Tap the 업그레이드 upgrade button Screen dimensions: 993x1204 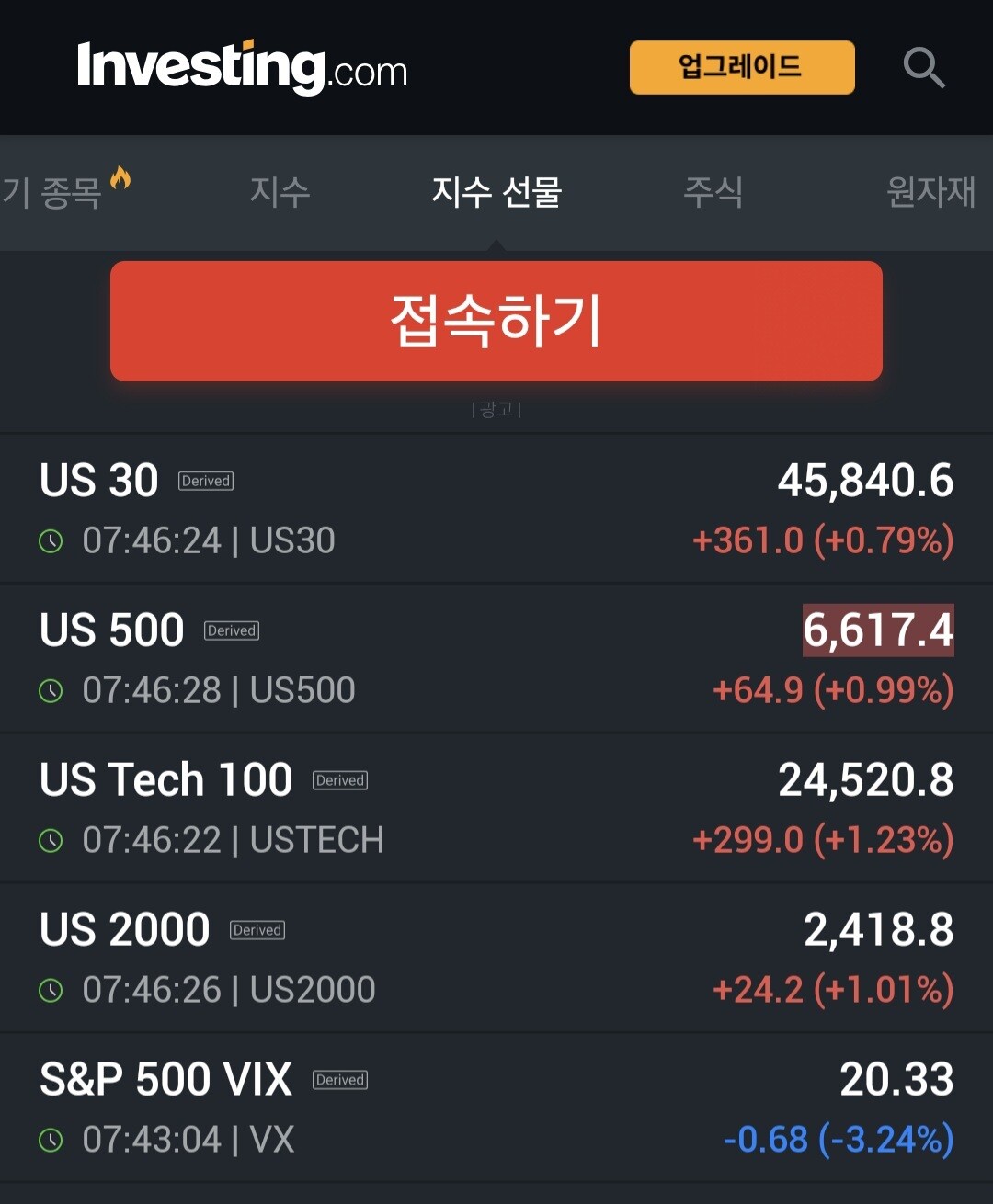click(742, 67)
